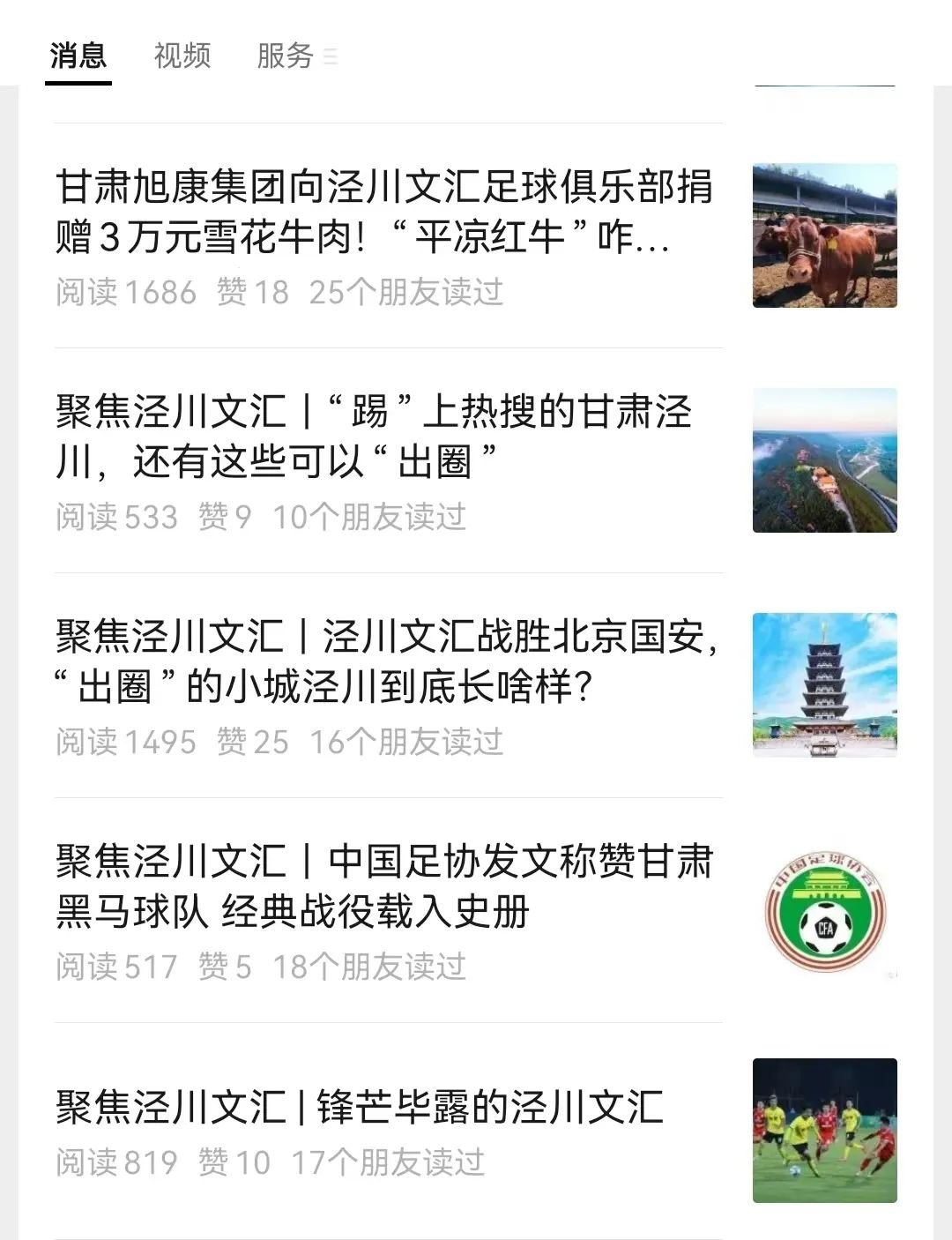Read the “踢”上热搜的甘肃泾川 article
Screen dimensions: 952x1240
click(374, 437)
